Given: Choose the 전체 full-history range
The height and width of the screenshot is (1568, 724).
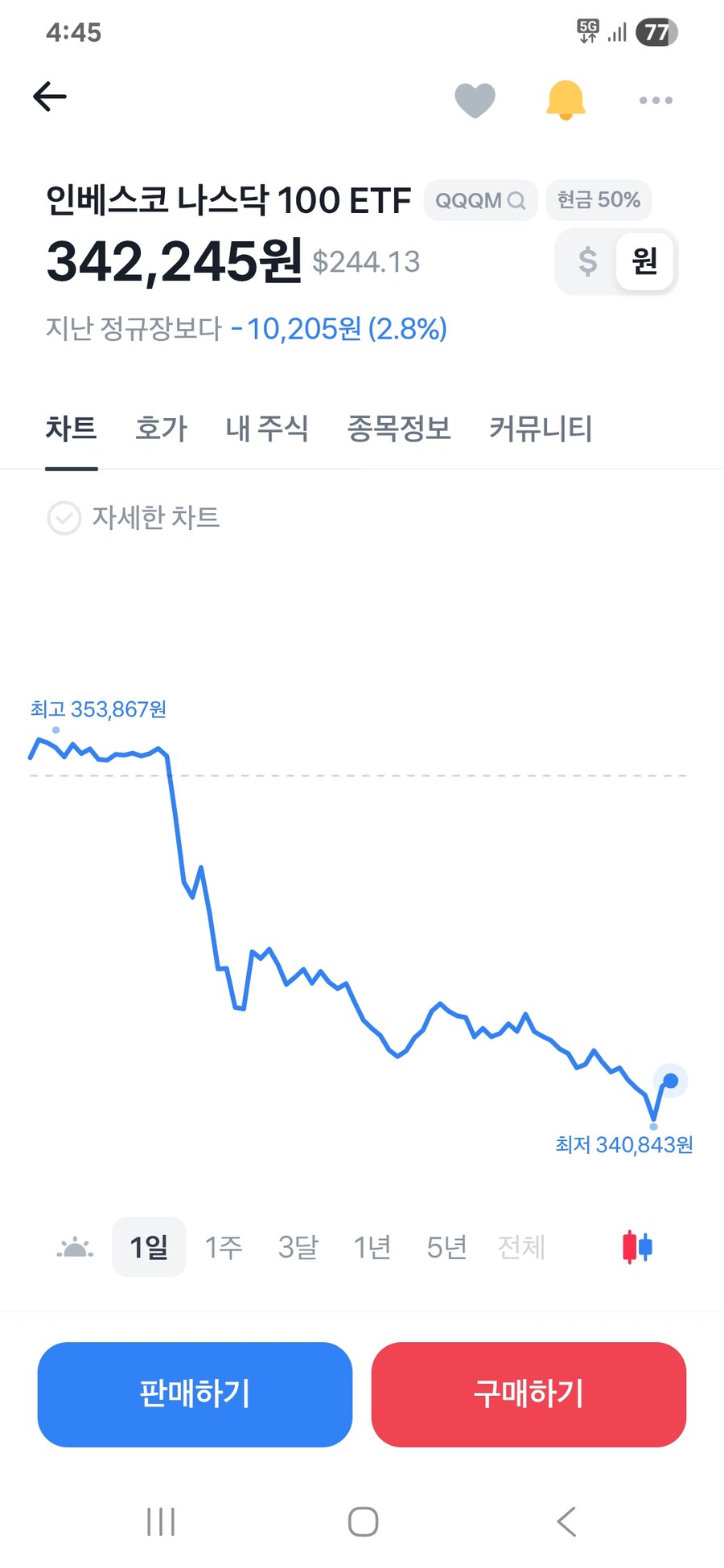Looking at the screenshot, I should pos(521,1246).
